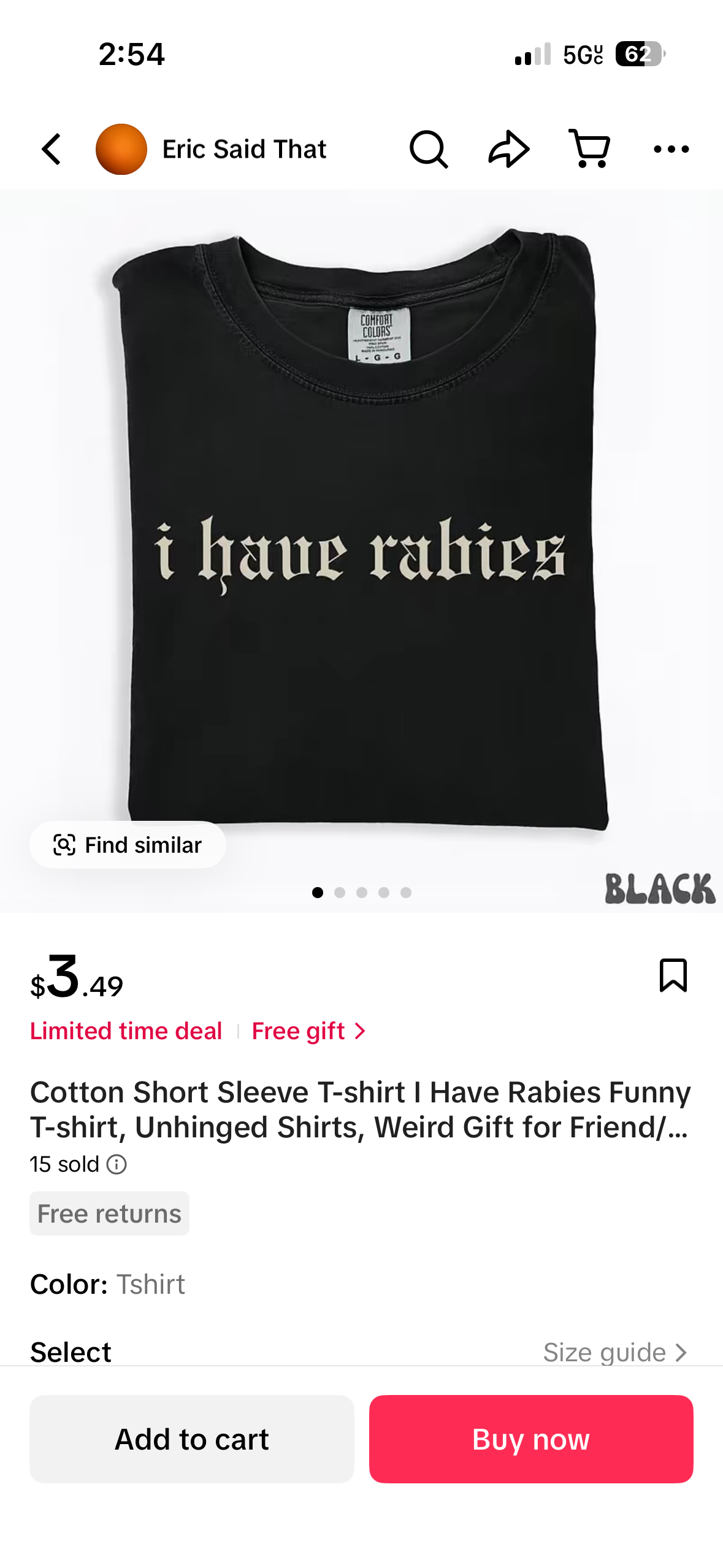Bookmark this T-shirt listing
Image resolution: width=723 pixels, height=1568 pixels.
click(x=673, y=975)
